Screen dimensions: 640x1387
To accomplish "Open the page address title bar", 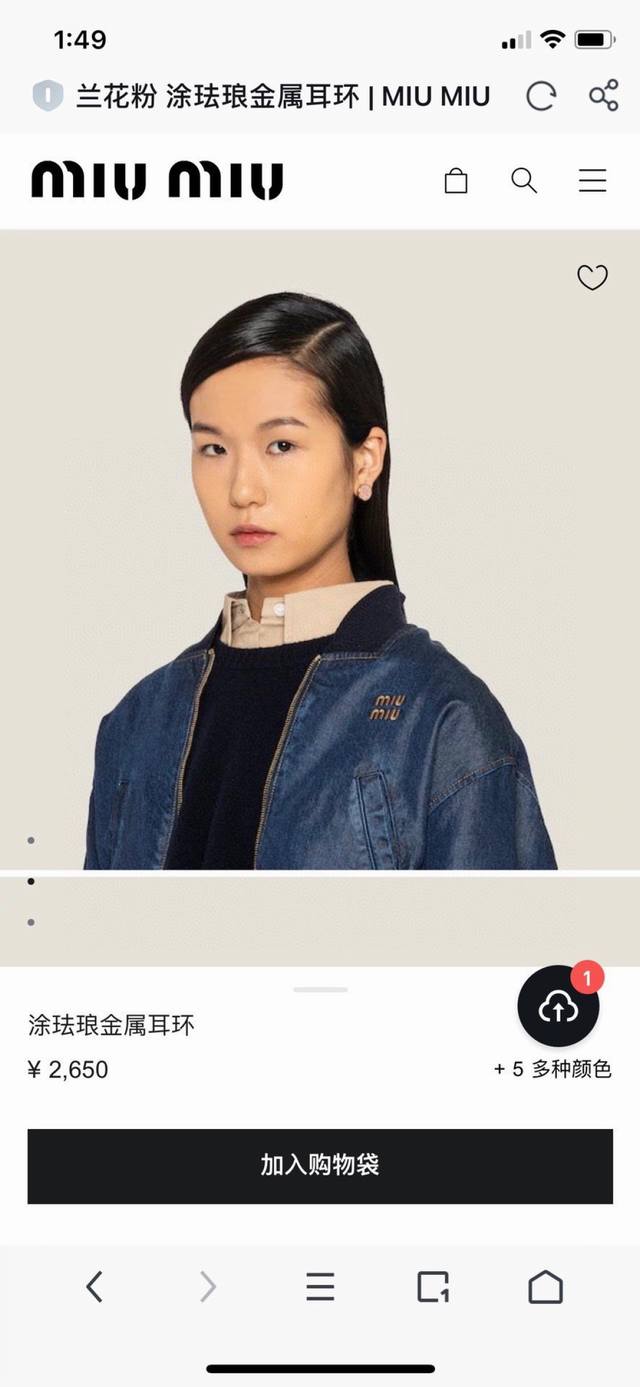I will click(283, 96).
